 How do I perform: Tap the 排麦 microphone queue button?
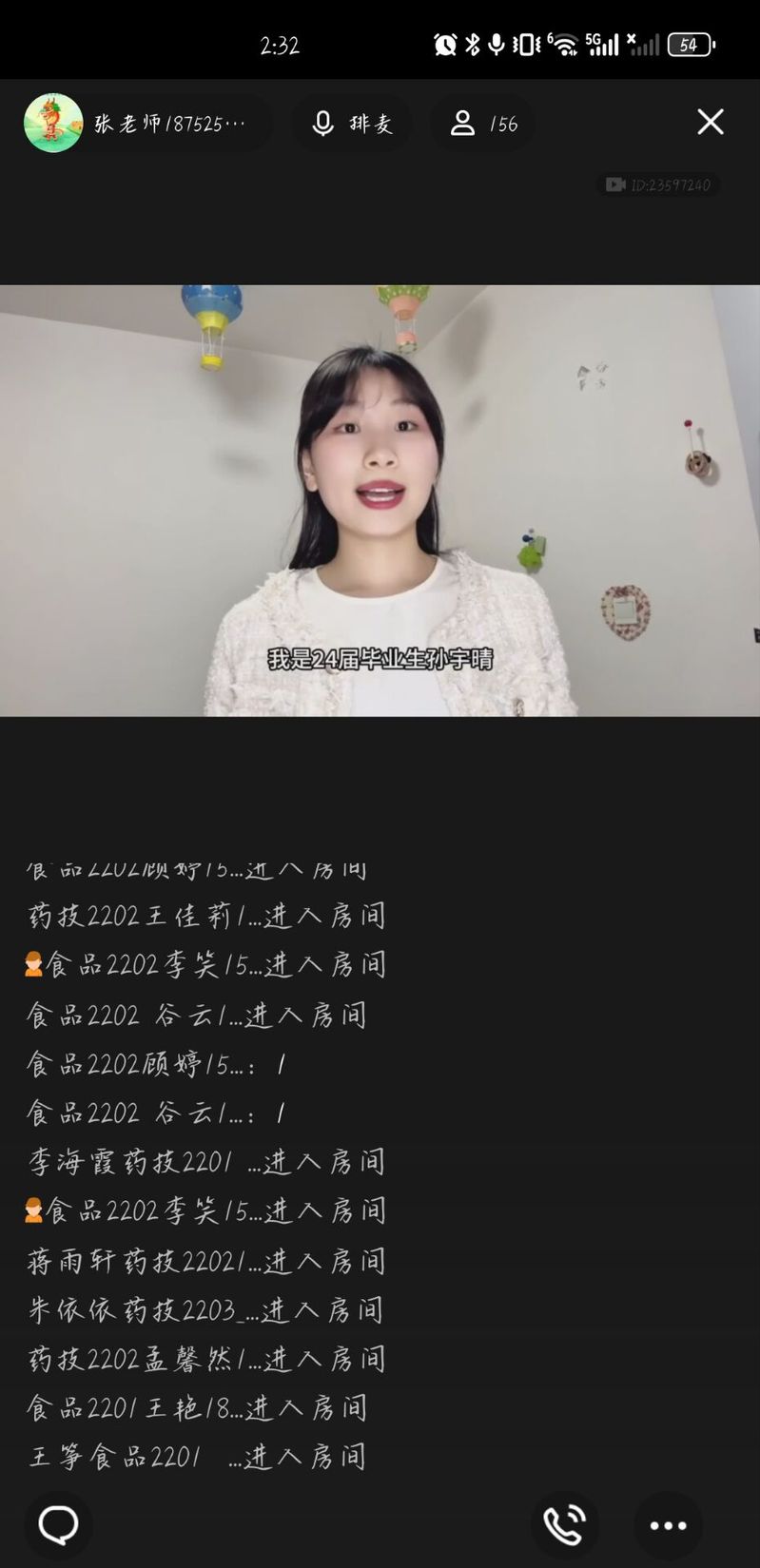coord(353,124)
